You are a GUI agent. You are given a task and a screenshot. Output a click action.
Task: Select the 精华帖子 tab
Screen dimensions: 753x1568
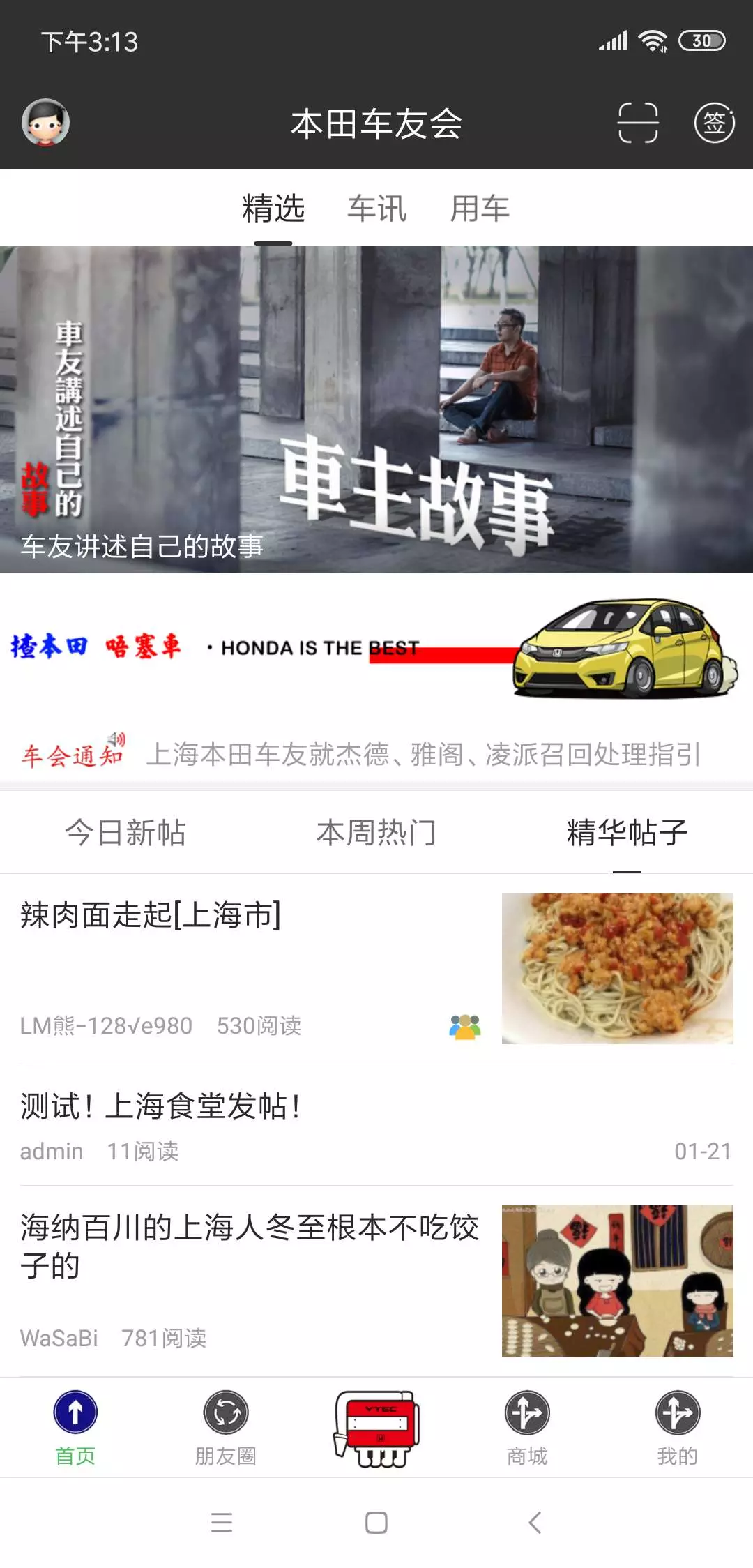(627, 832)
